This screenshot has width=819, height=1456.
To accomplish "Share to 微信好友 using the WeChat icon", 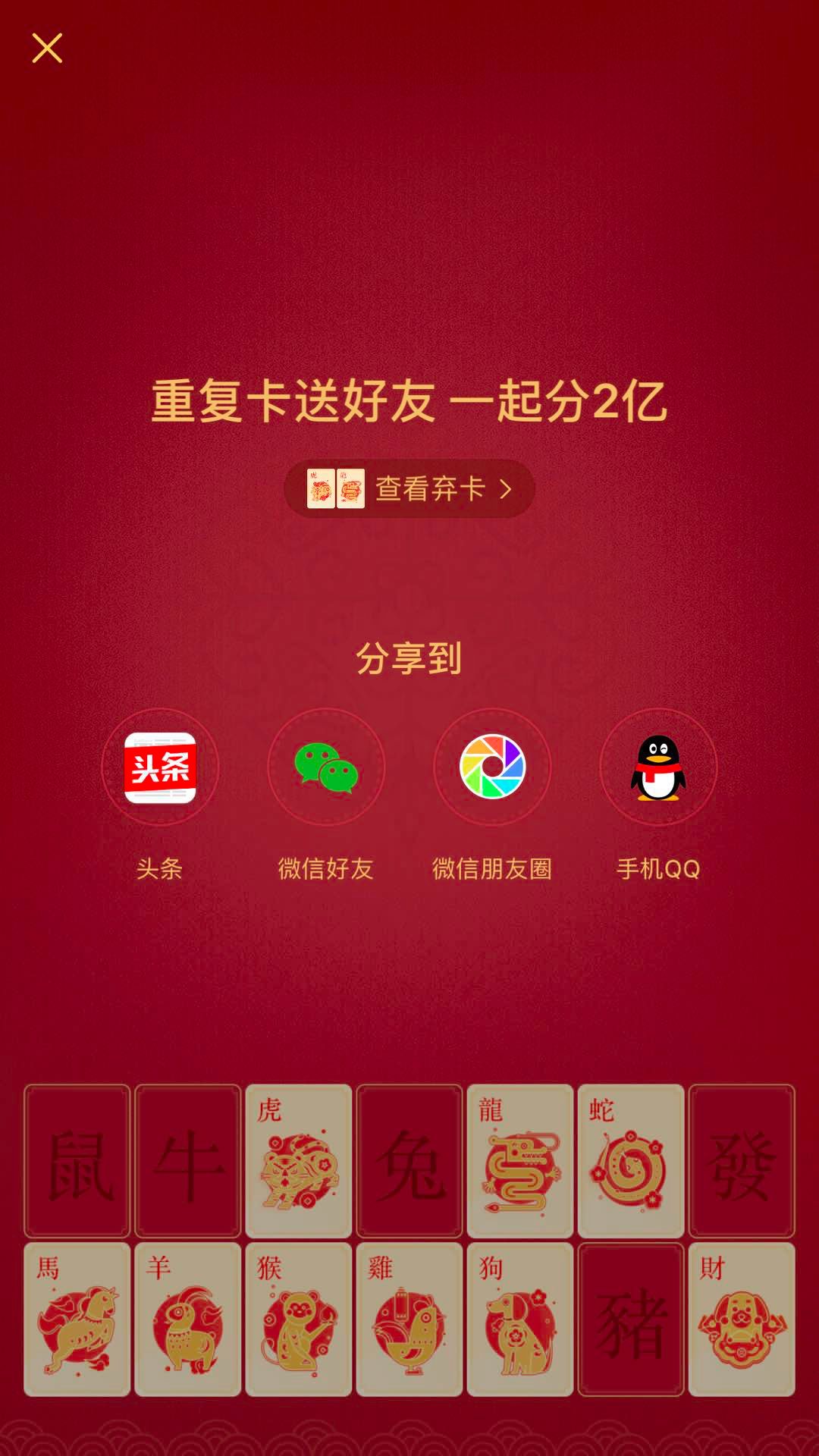I will pos(326,768).
